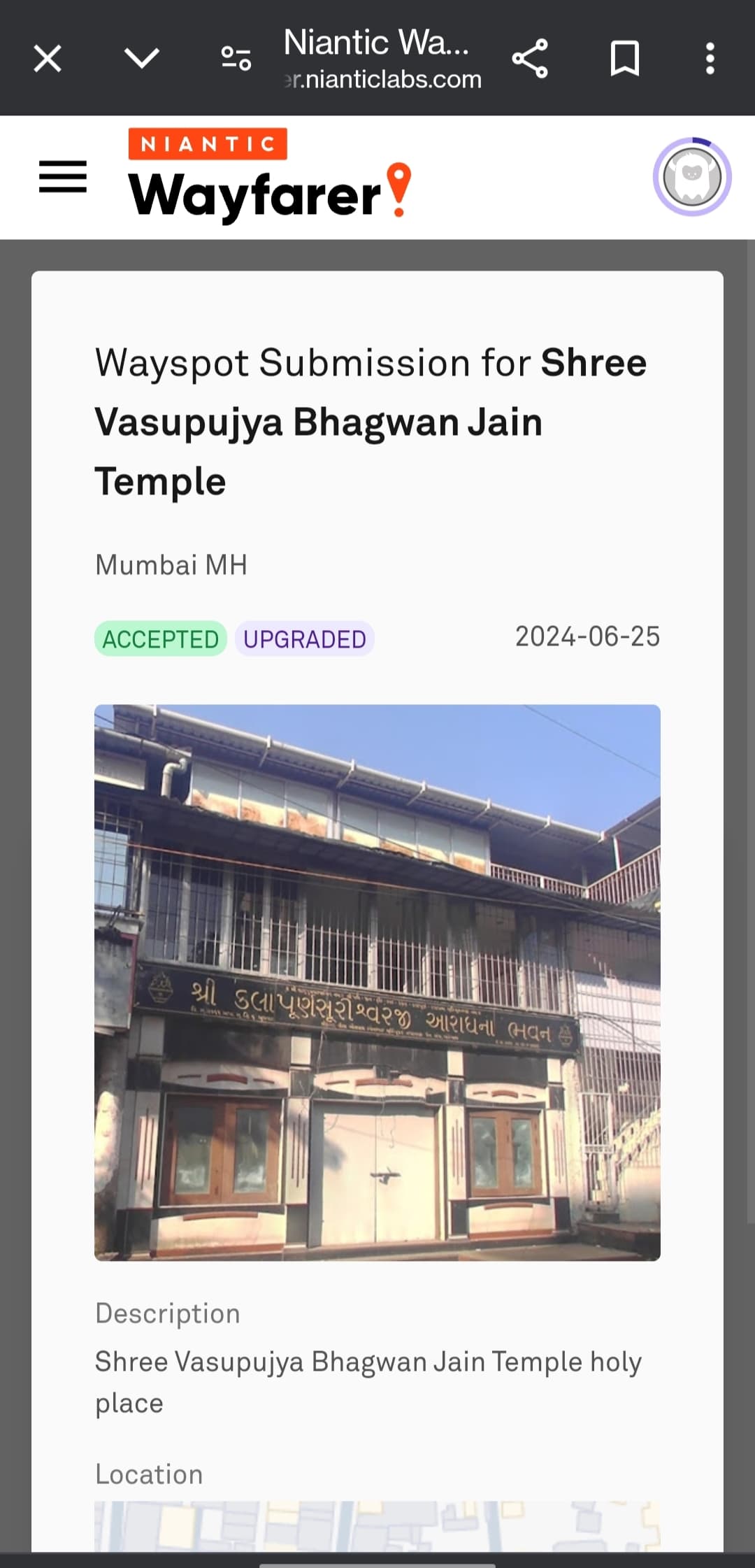Open the profile avatar
The height and width of the screenshot is (1568, 755).
[692, 176]
